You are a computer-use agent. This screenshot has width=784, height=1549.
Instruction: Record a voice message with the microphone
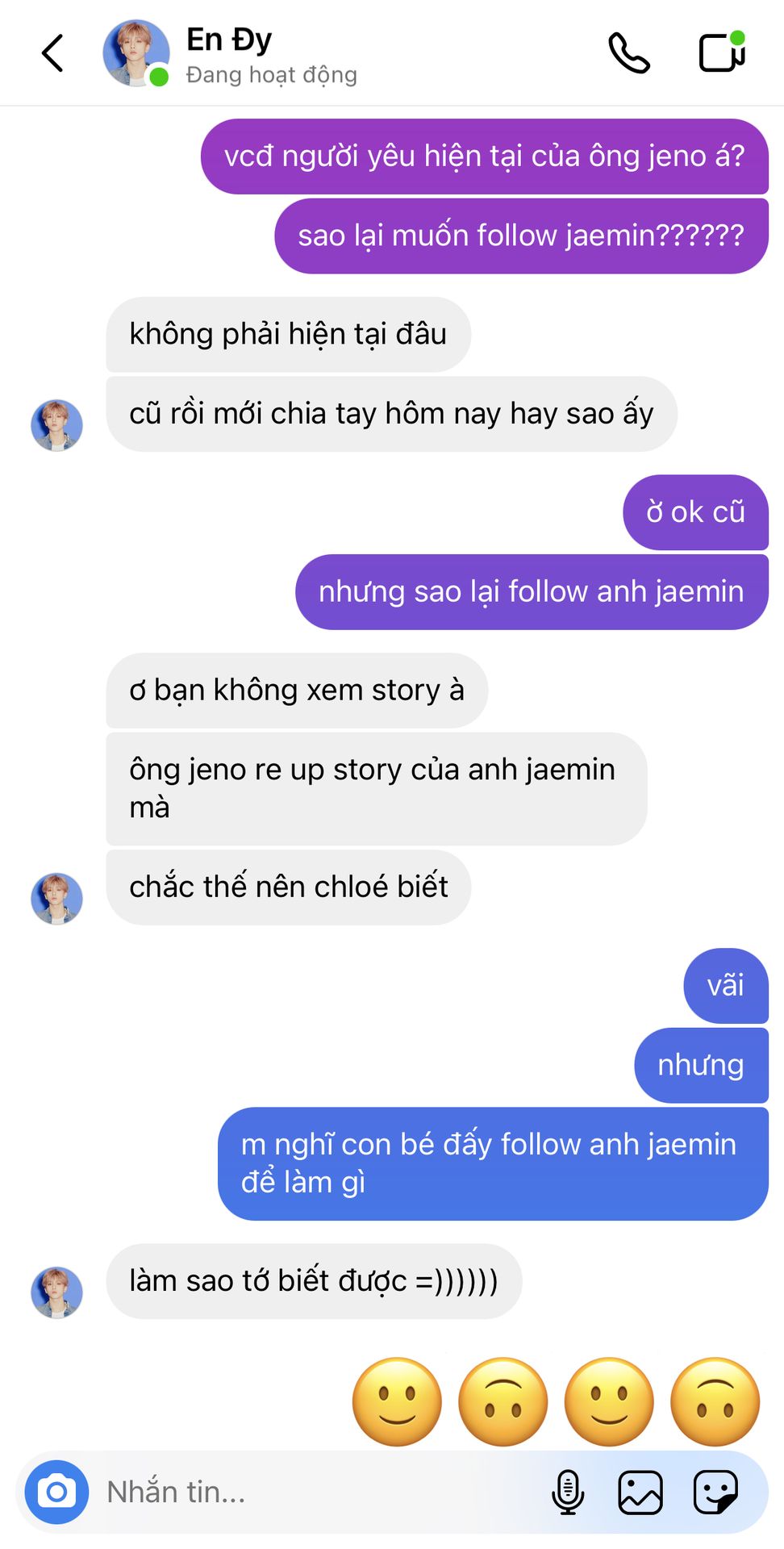pyautogui.click(x=568, y=1492)
